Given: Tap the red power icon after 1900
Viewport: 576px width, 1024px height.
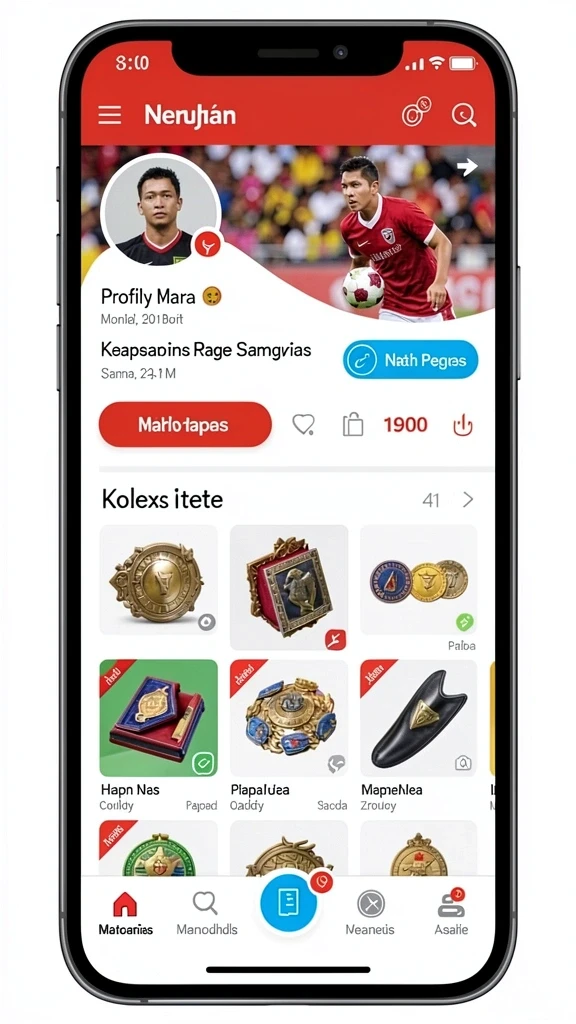Looking at the screenshot, I should (x=462, y=425).
